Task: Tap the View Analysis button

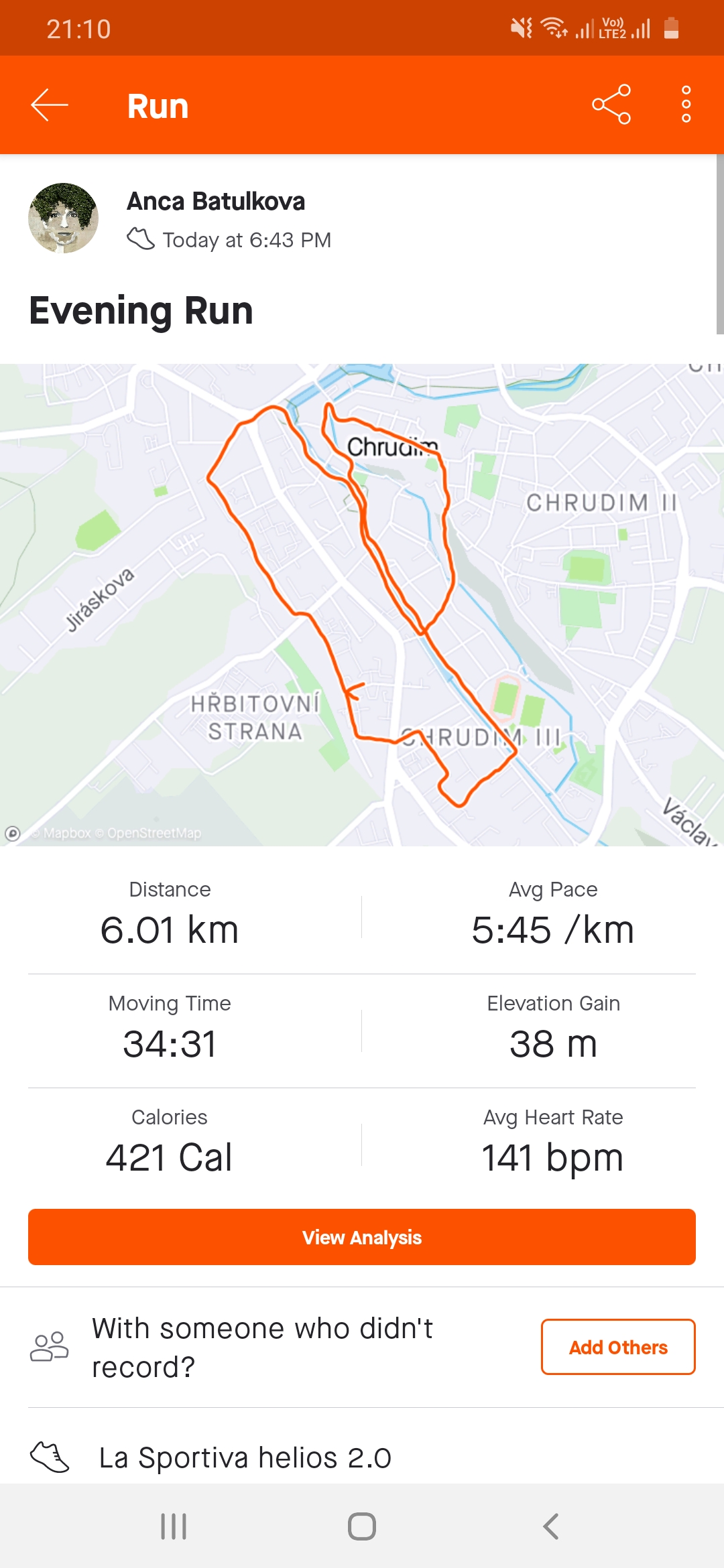Action: pyautogui.click(x=362, y=1237)
